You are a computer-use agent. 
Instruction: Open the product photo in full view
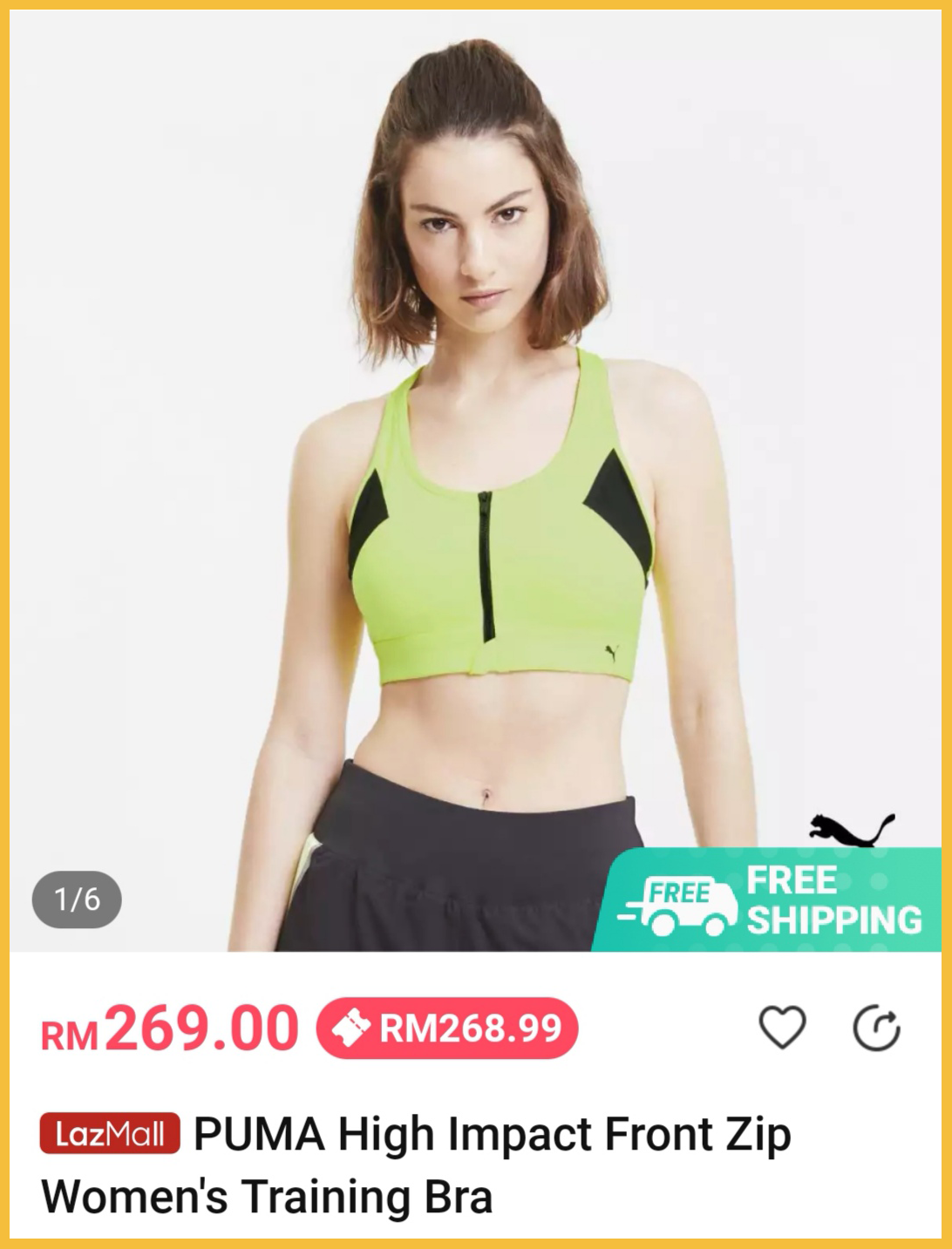[x=475, y=479]
